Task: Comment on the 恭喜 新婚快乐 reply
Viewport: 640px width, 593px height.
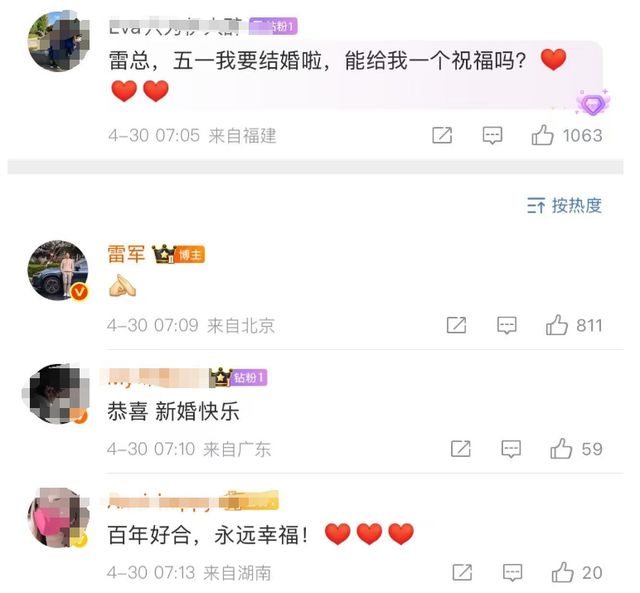Action: tap(511, 449)
